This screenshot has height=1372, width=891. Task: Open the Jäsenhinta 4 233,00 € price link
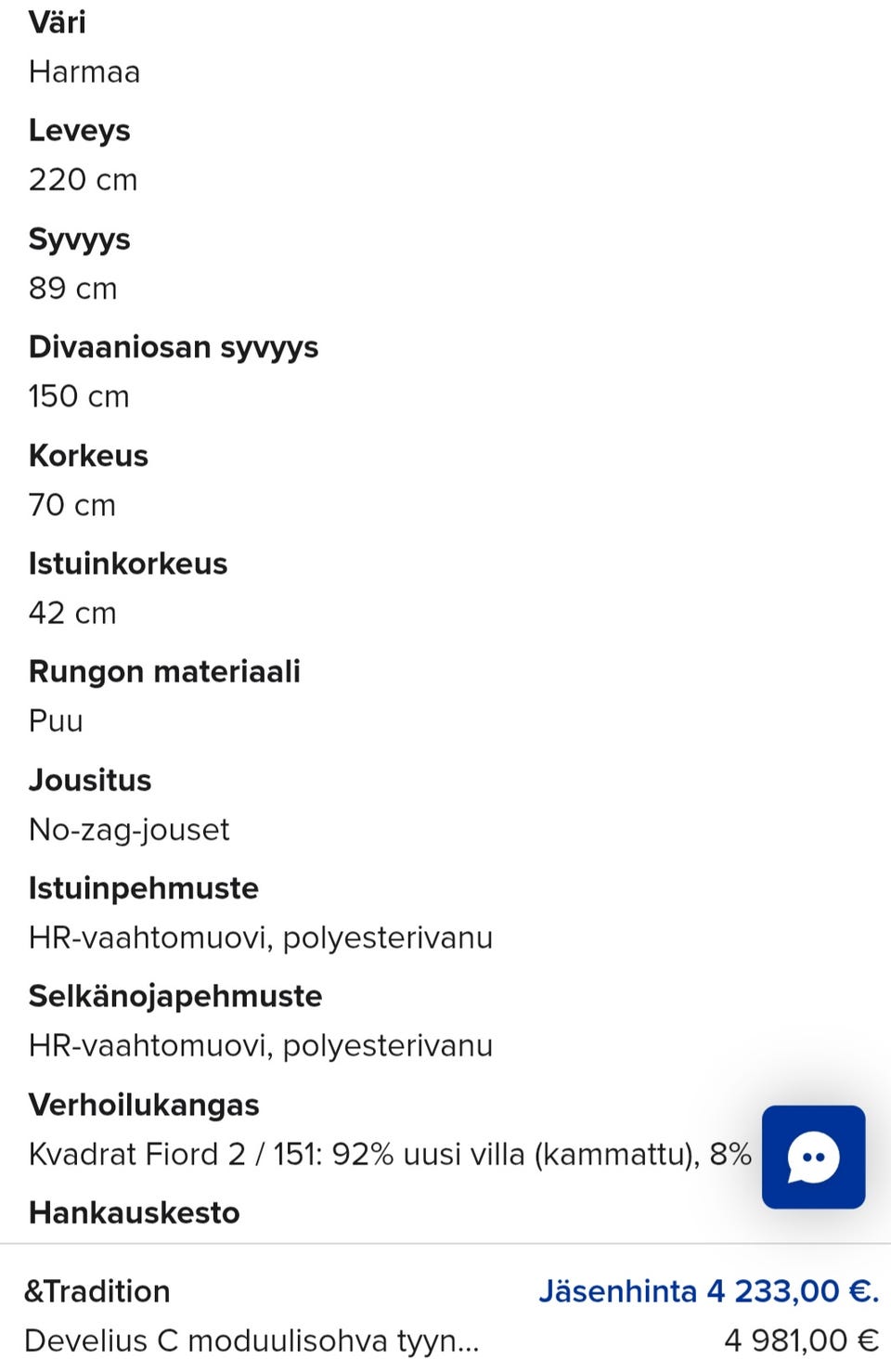tap(707, 1291)
